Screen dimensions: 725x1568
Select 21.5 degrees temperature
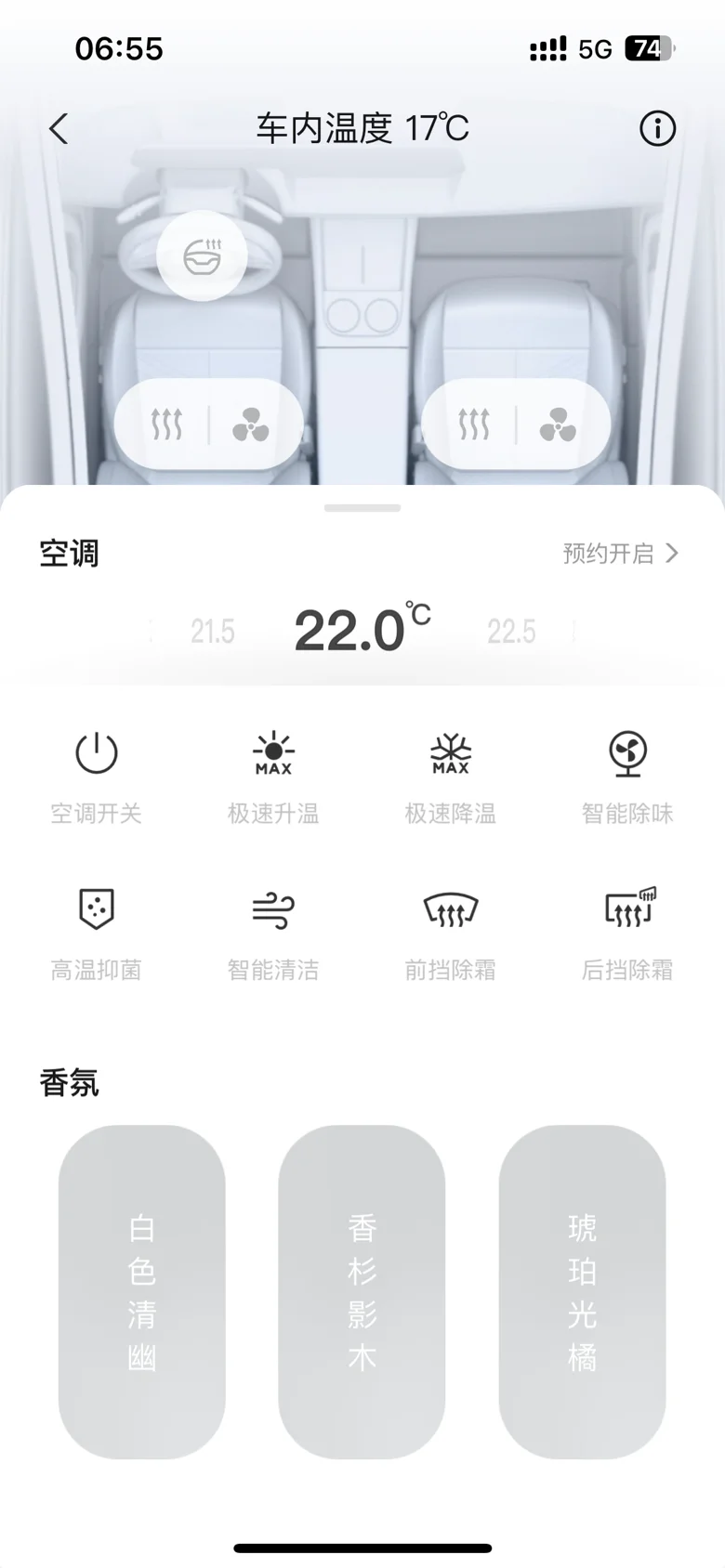point(213,632)
